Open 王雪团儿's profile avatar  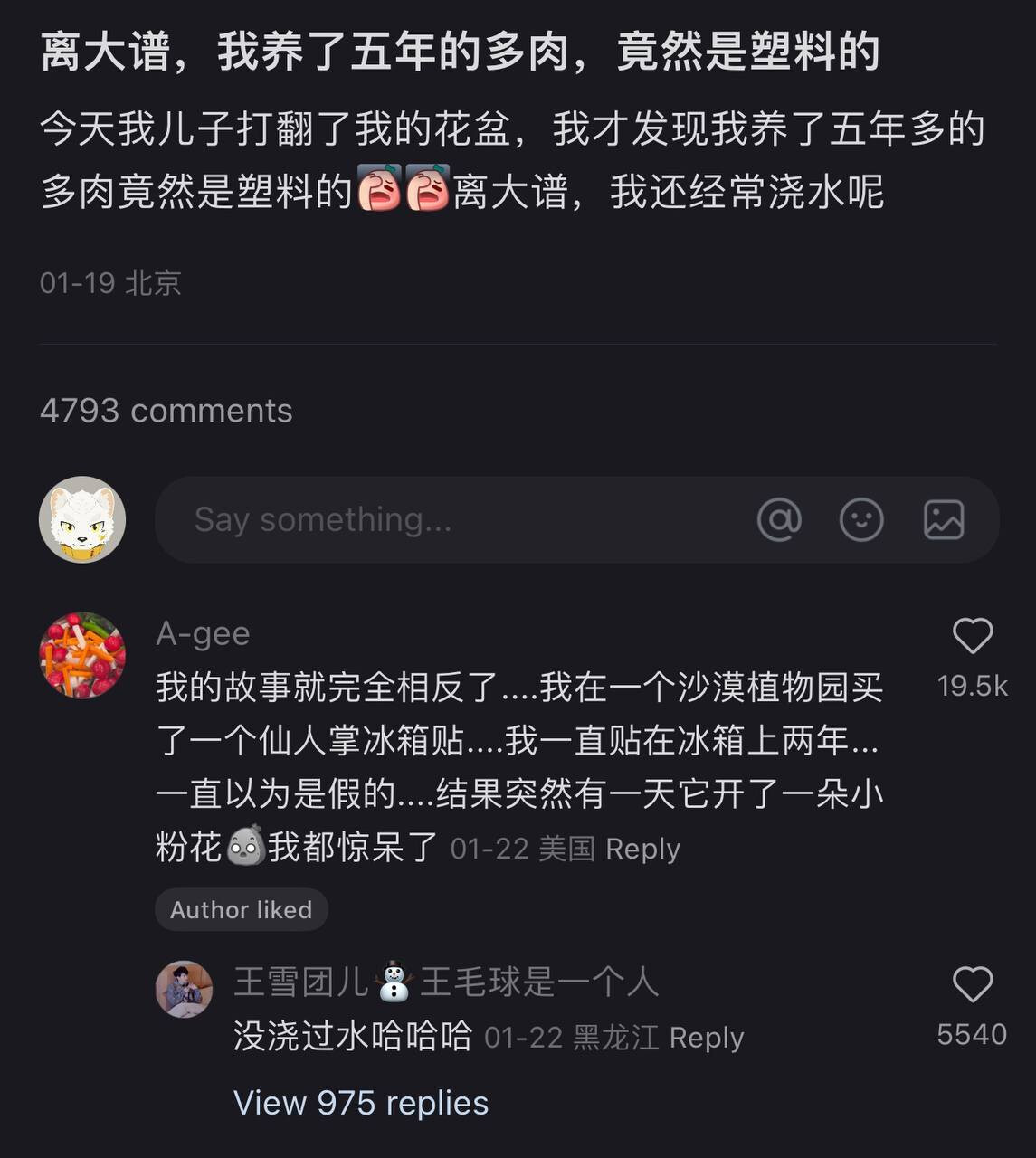click(185, 989)
